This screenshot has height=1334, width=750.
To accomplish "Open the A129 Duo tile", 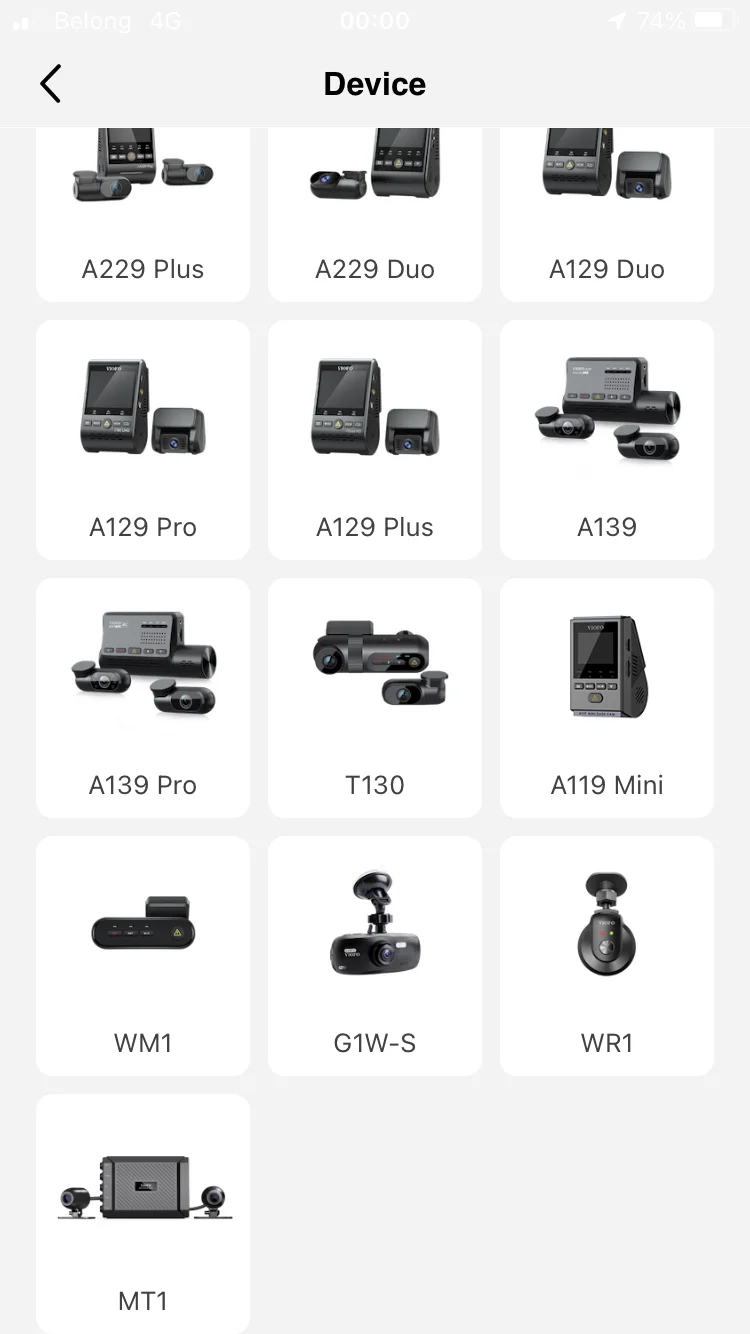I will click(607, 215).
